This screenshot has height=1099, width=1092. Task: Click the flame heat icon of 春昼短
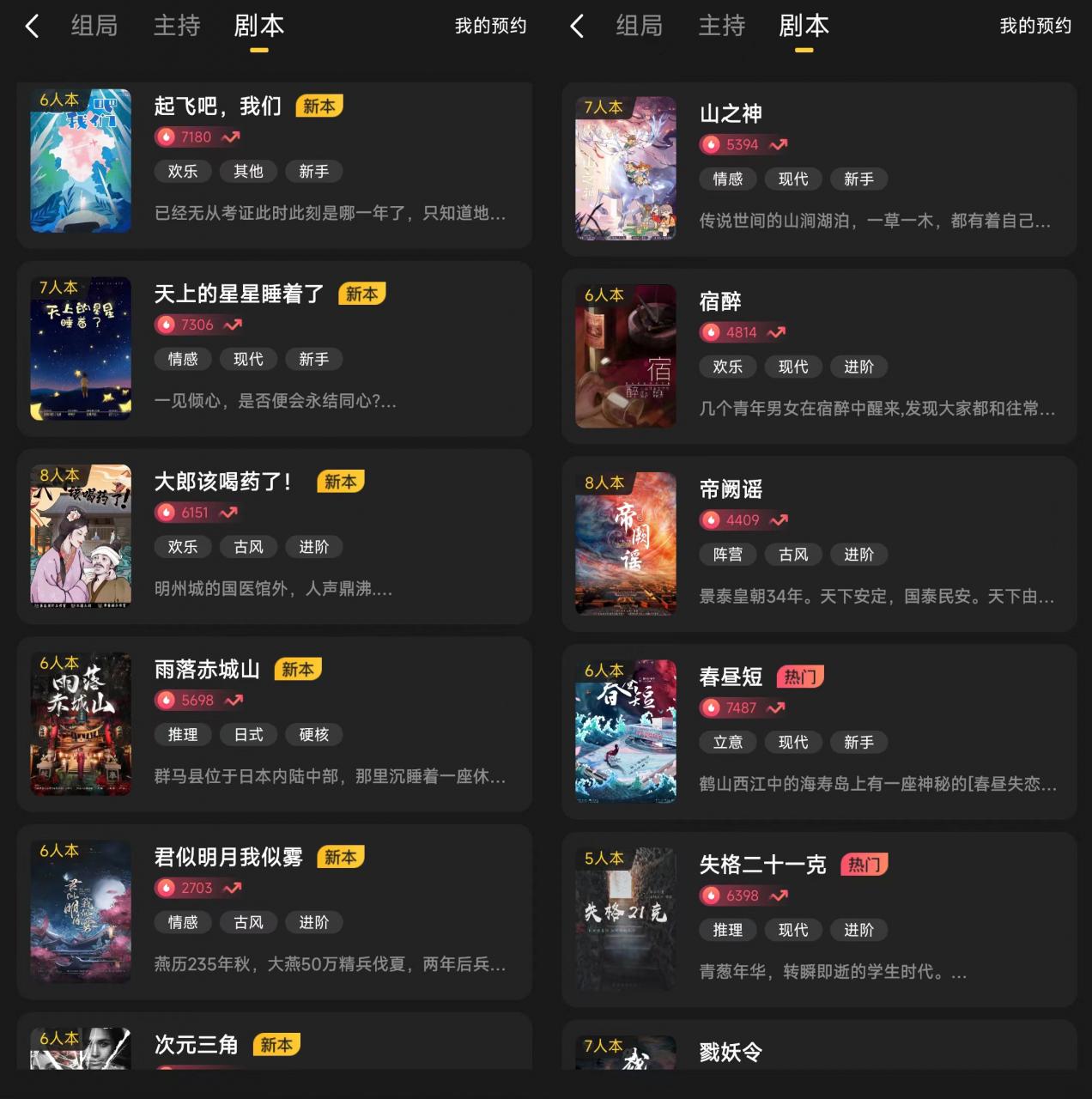711,707
